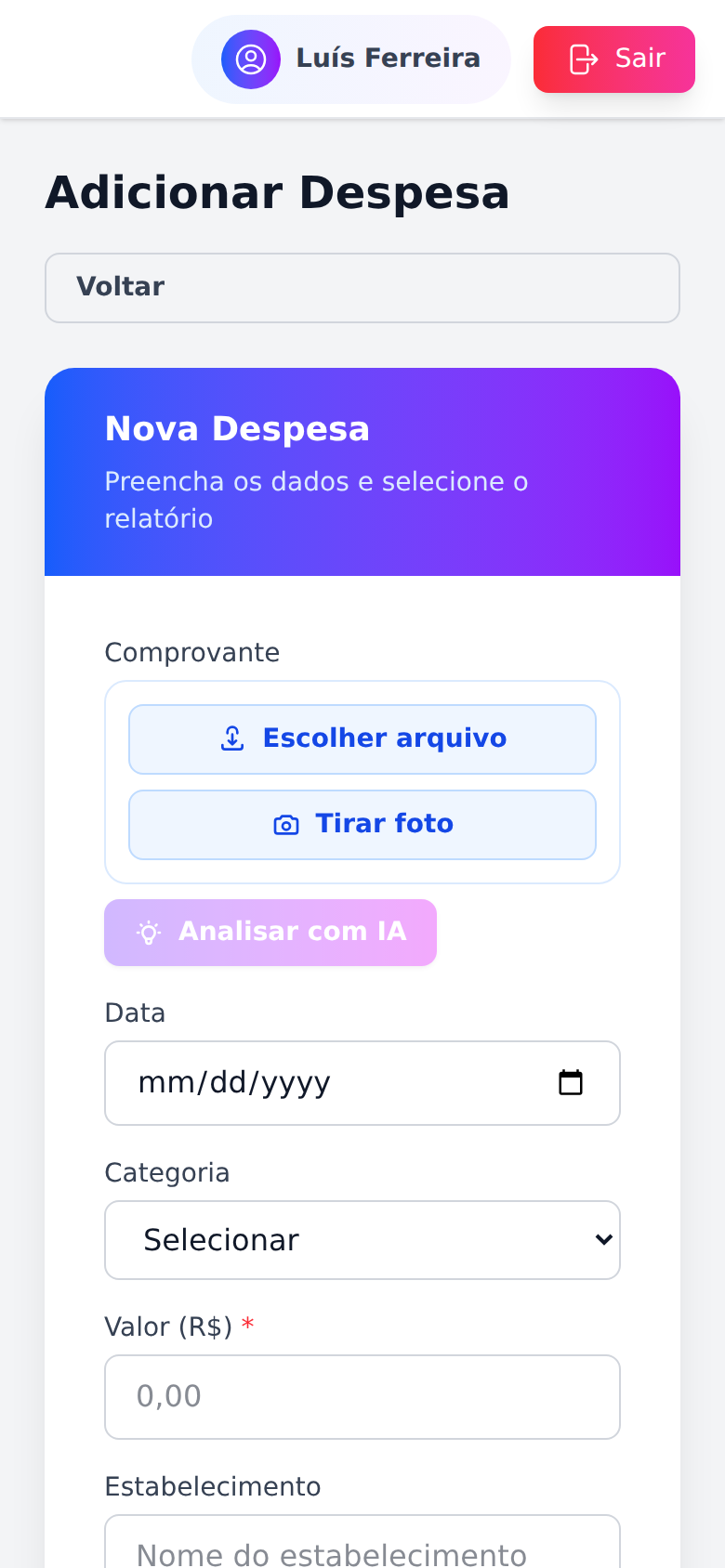This screenshot has height=1568, width=725.
Task: Click the logout icon inside the Sair button
Action: tap(584, 59)
